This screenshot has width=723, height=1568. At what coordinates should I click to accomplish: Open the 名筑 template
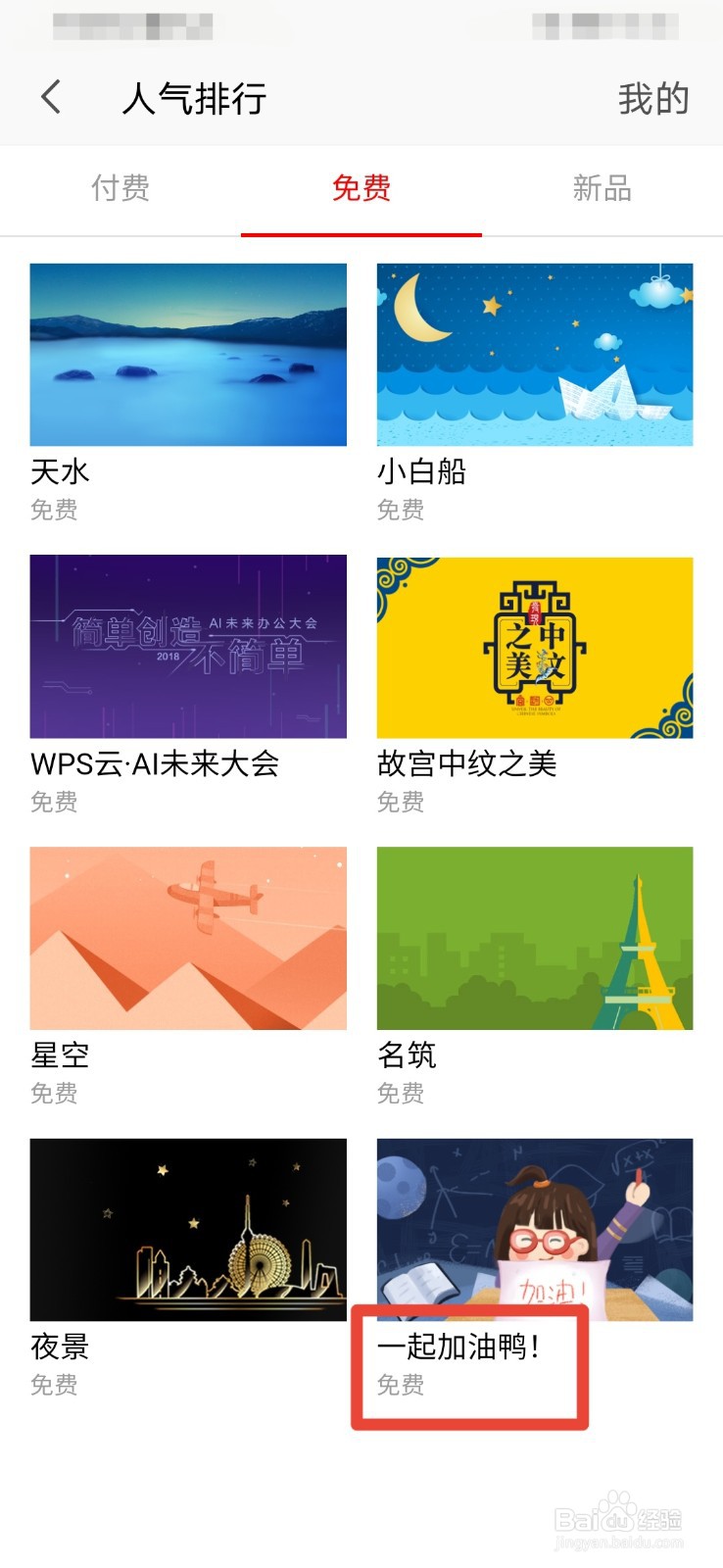click(x=535, y=938)
